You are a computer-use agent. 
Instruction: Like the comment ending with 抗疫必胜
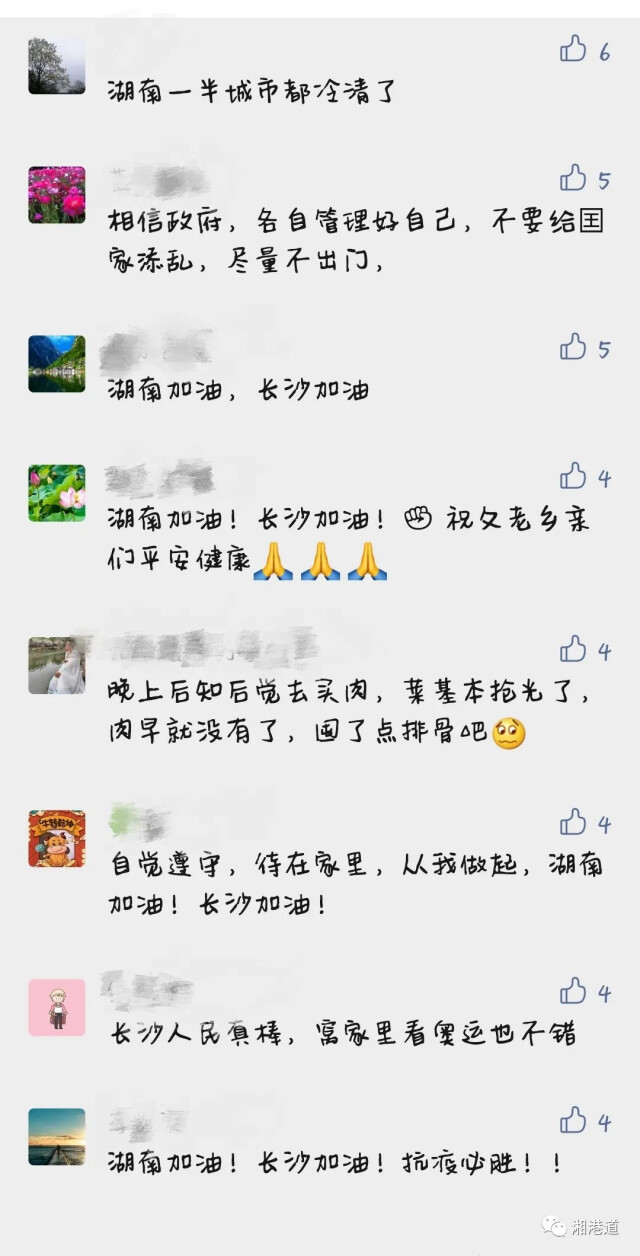(573, 1120)
